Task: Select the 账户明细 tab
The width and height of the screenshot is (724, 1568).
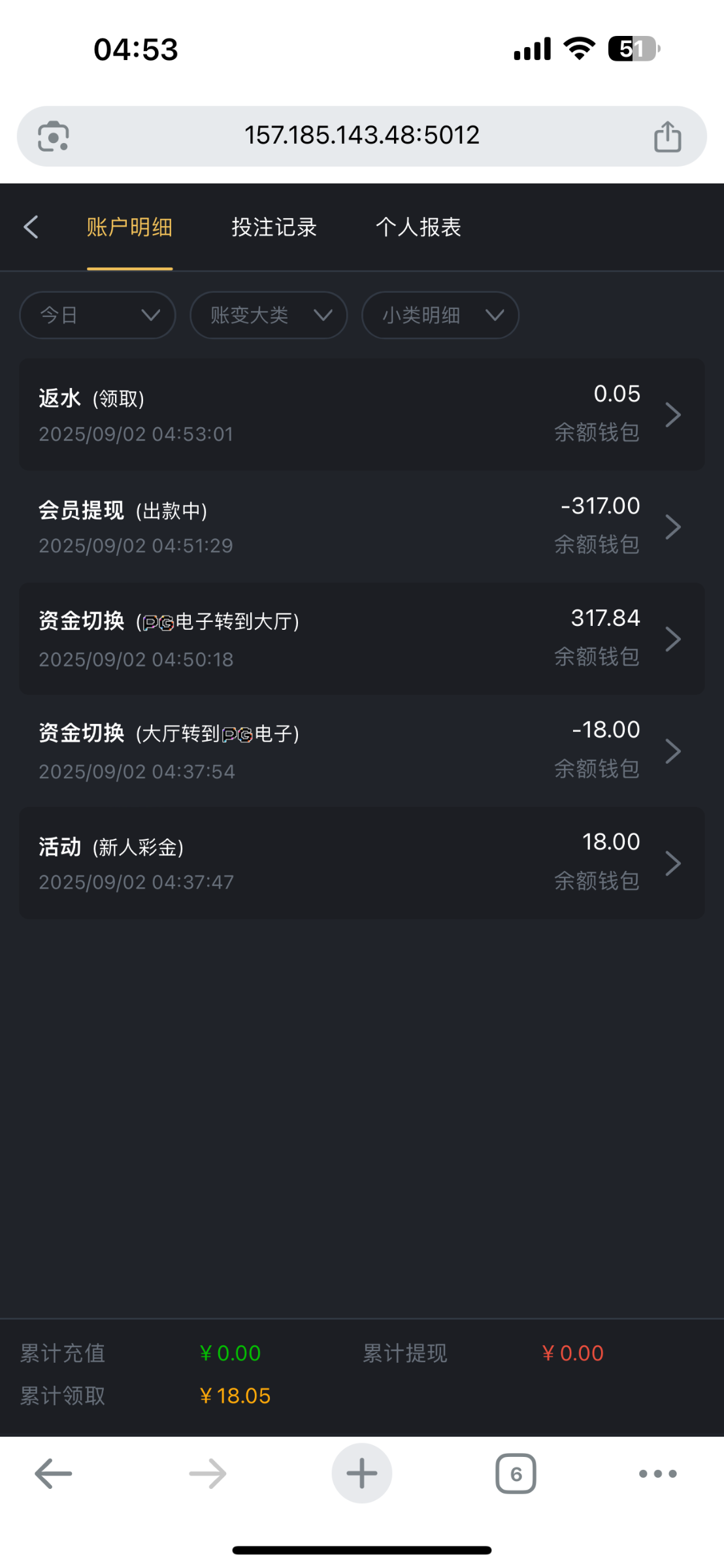Action: click(129, 227)
